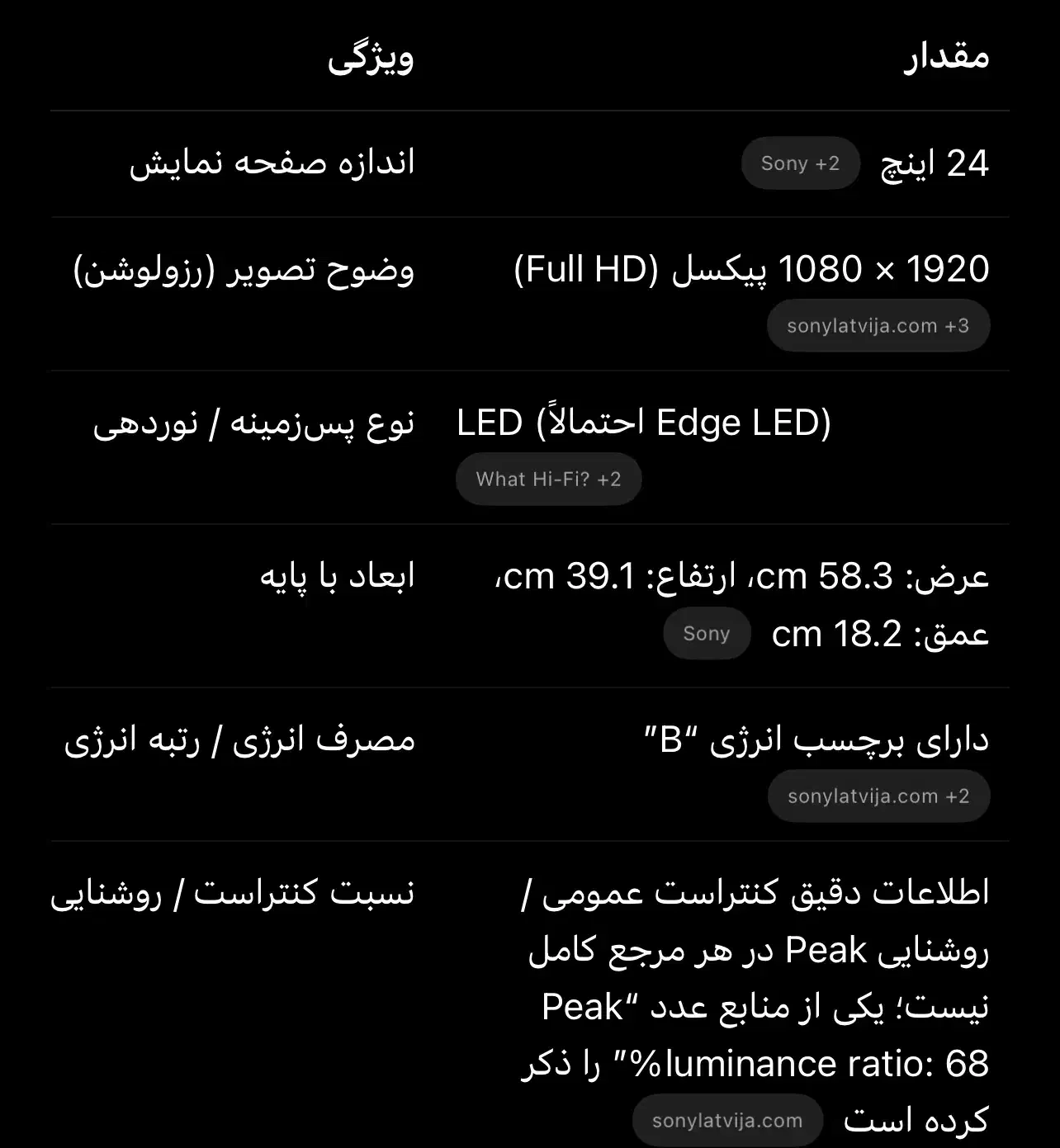The height and width of the screenshot is (1148, 1060).
Task: View the sonylatvija.com +2 sources for energy label
Action: 878,796
